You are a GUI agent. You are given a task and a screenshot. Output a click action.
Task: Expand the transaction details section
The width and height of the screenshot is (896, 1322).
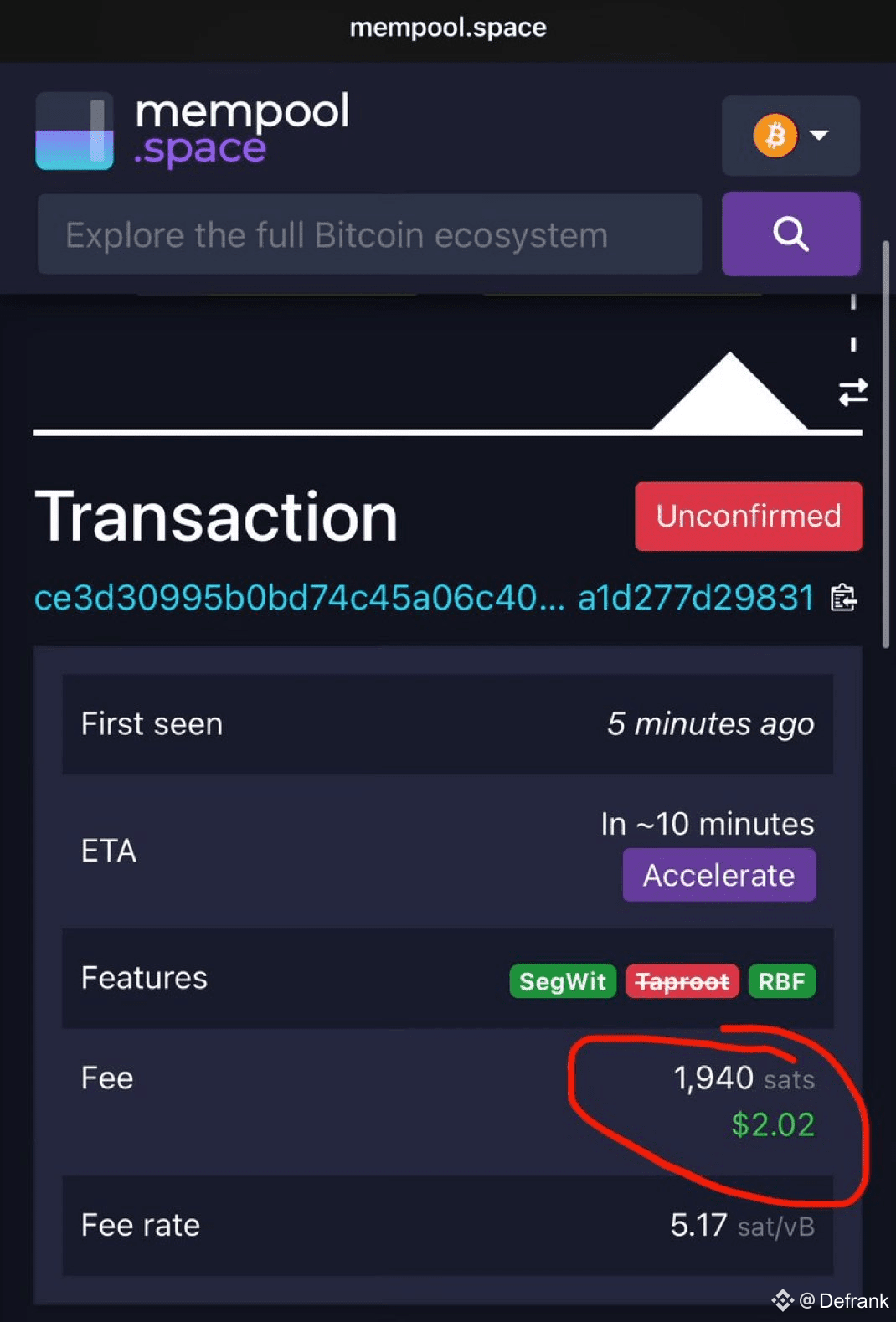447,850
